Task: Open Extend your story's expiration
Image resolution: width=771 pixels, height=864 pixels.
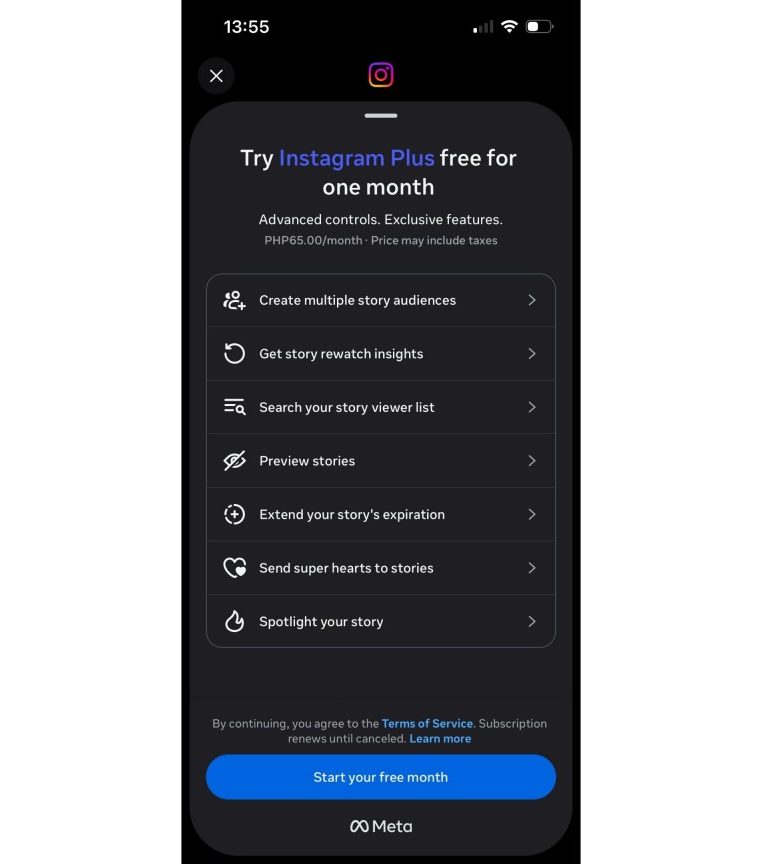Action: pos(380,514)
